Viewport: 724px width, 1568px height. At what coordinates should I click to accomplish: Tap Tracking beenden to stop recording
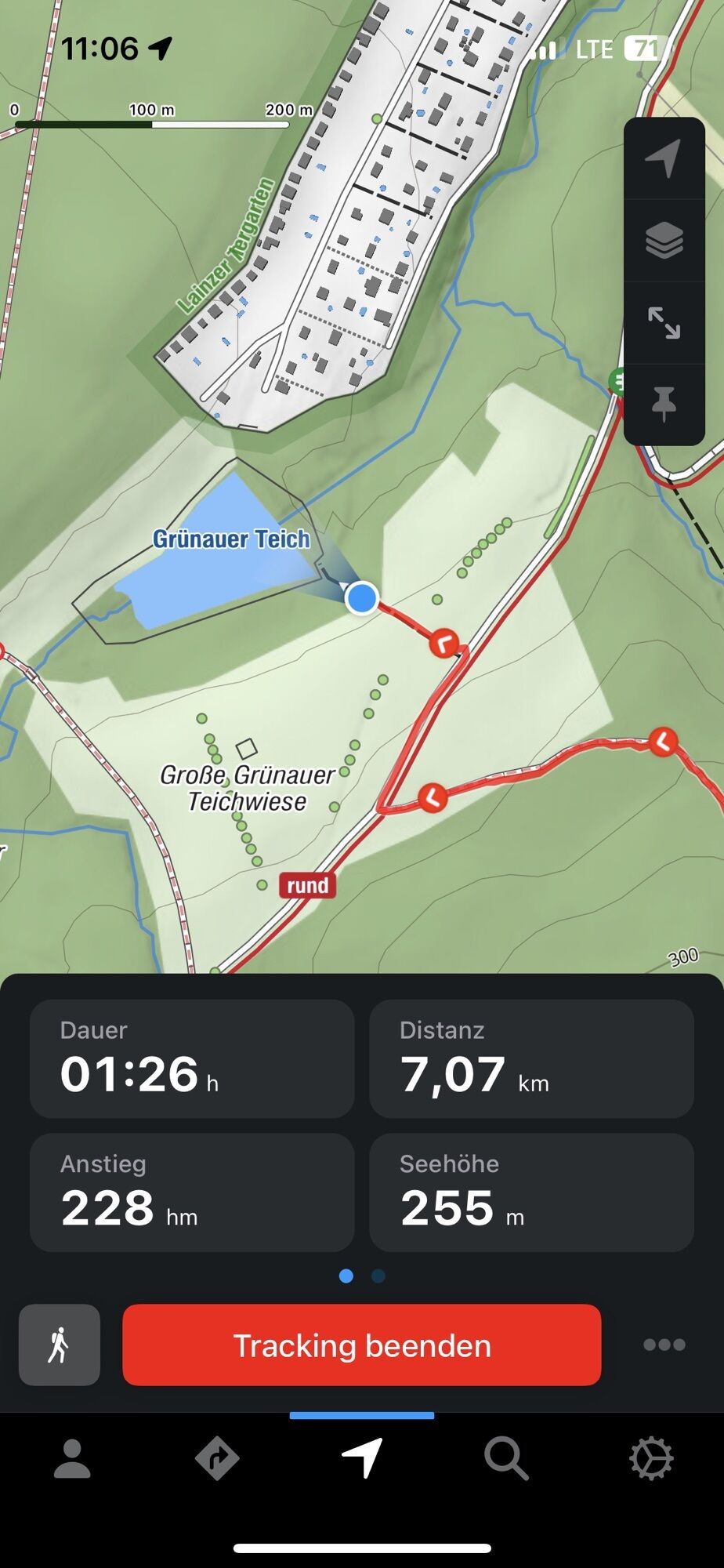362,1345
